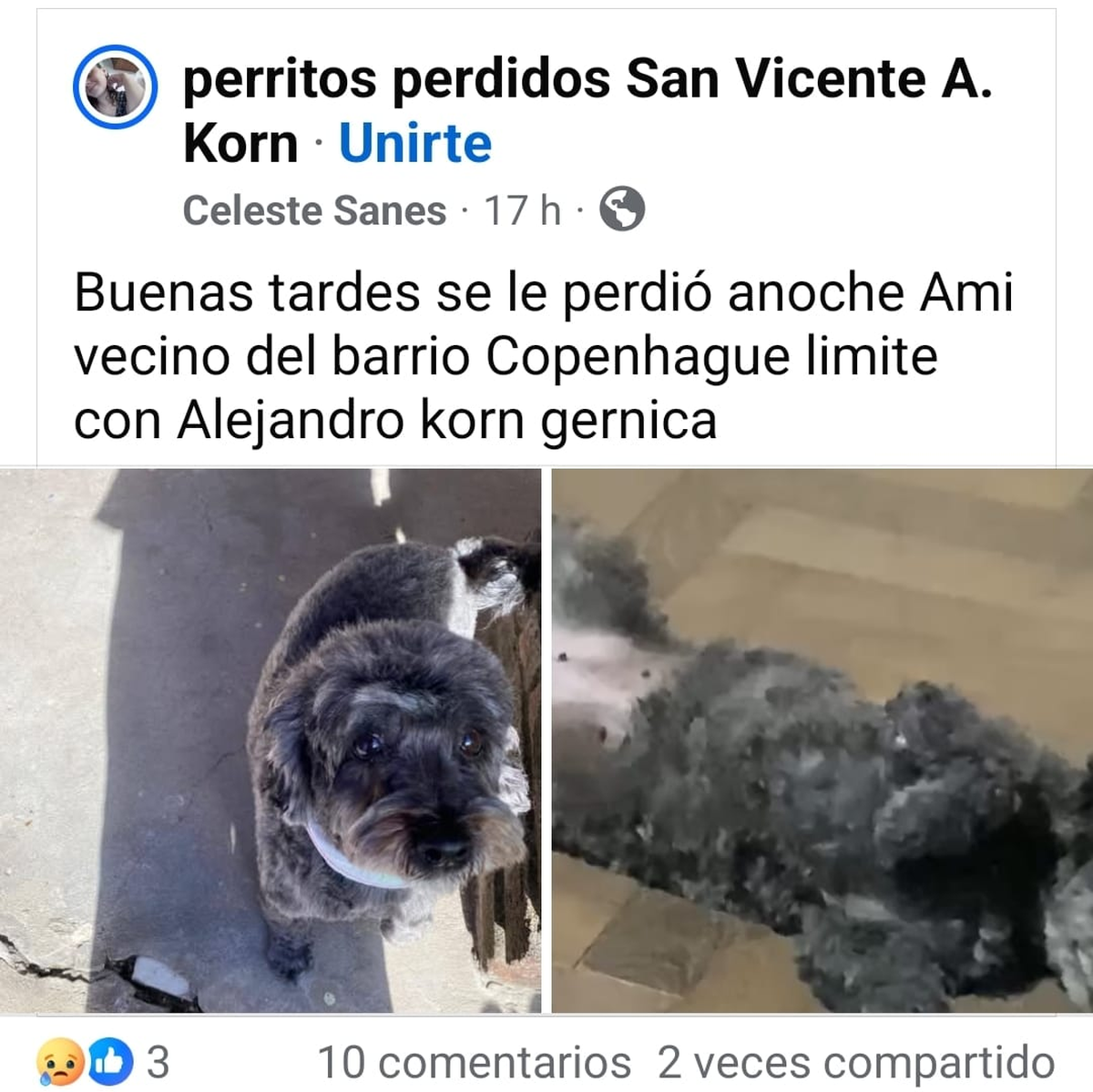Screen dimensions: 1093x1092
Task: Join the group via Unirte
Action: click(x=415, y=144)
